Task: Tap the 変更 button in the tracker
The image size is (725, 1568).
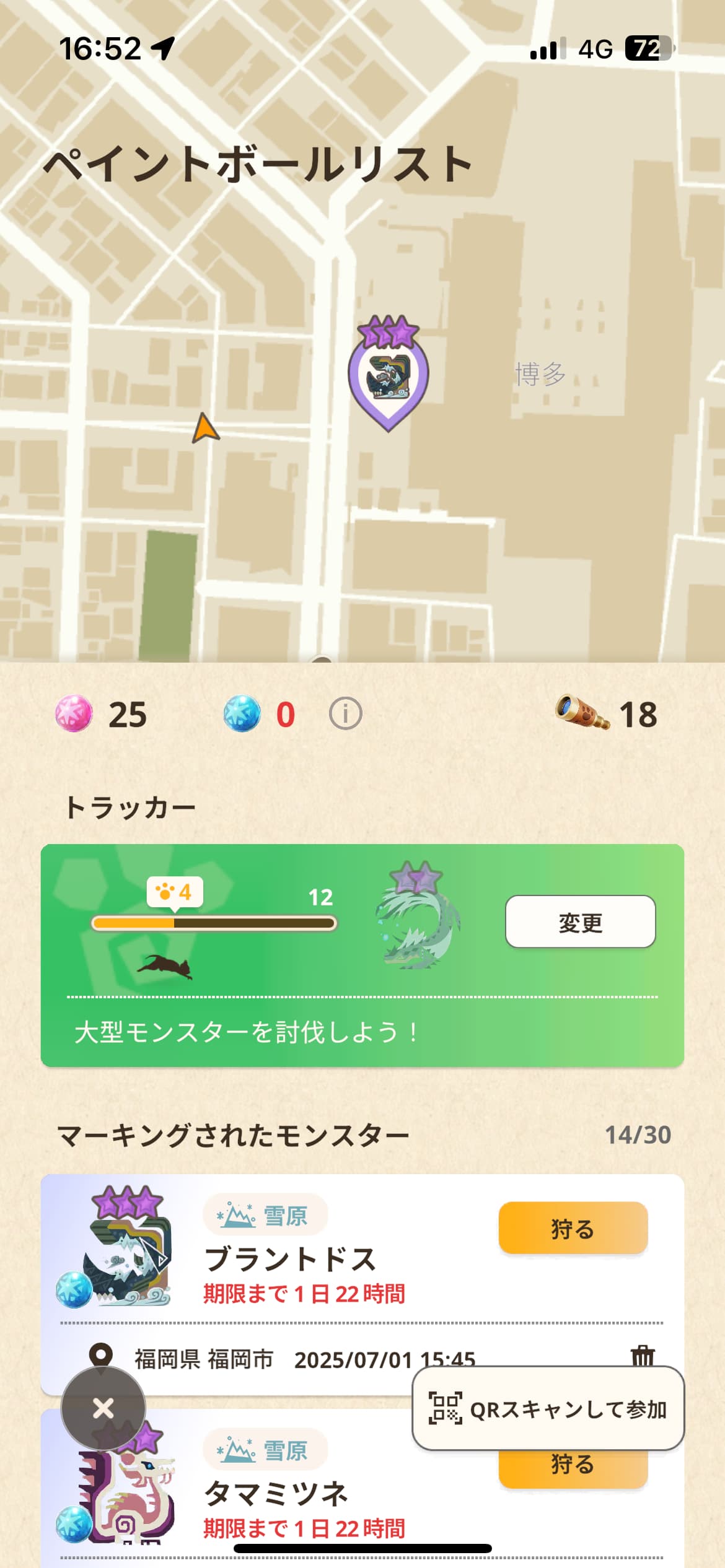Action: (x=580, y=921)
